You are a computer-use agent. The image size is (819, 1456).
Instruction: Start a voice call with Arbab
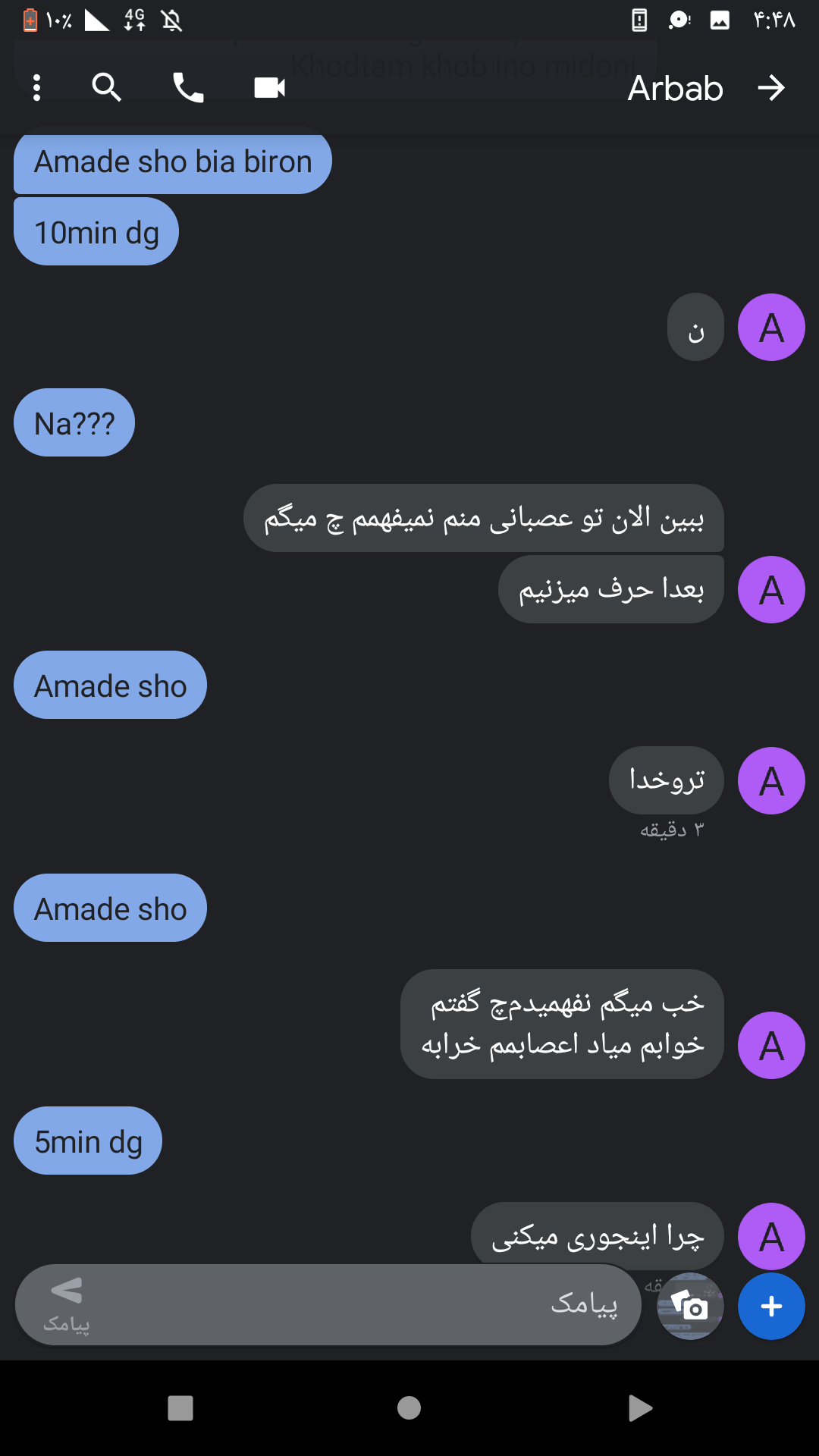tap(188, 88)
